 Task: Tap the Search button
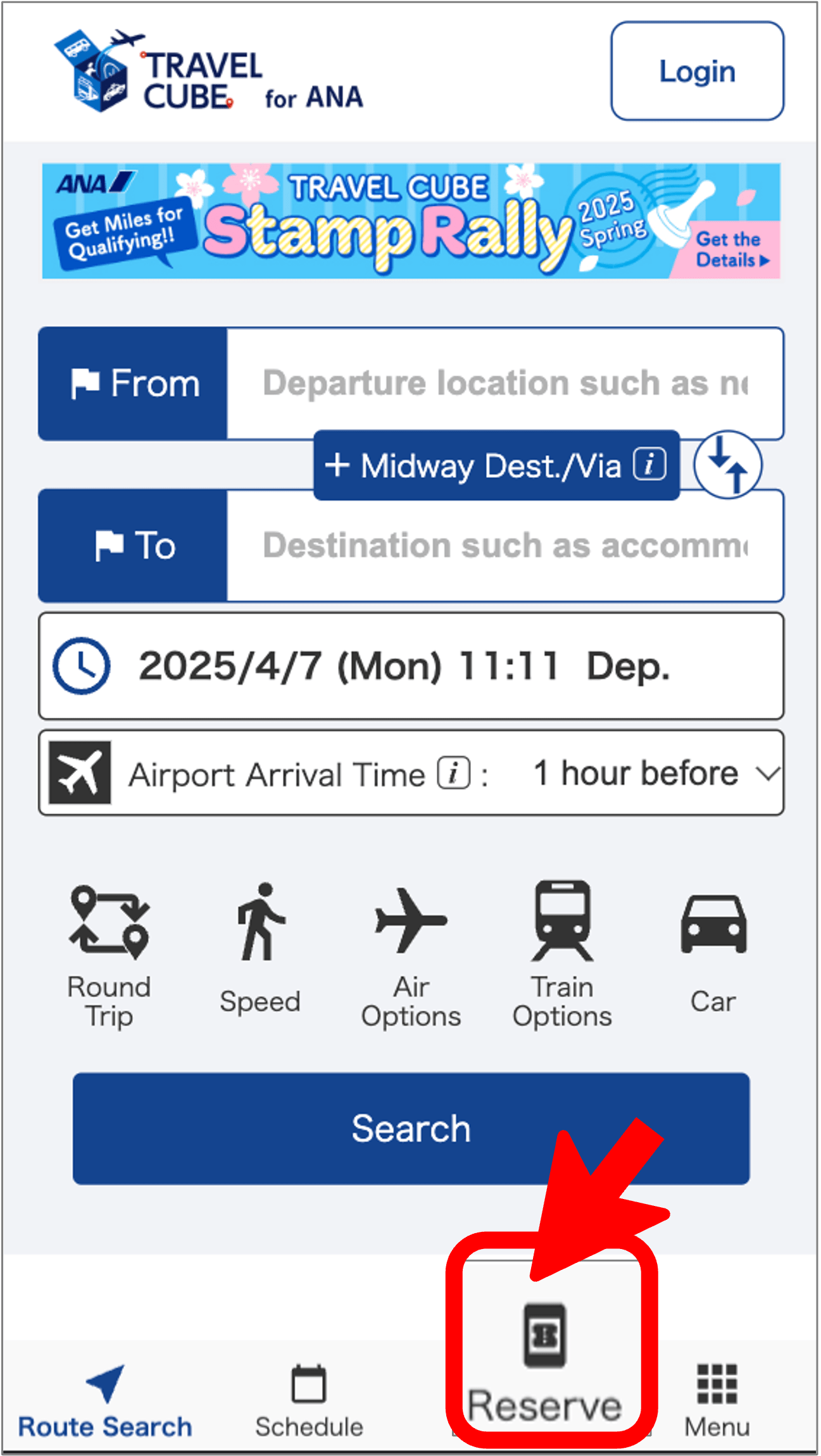pos(411,1128)
